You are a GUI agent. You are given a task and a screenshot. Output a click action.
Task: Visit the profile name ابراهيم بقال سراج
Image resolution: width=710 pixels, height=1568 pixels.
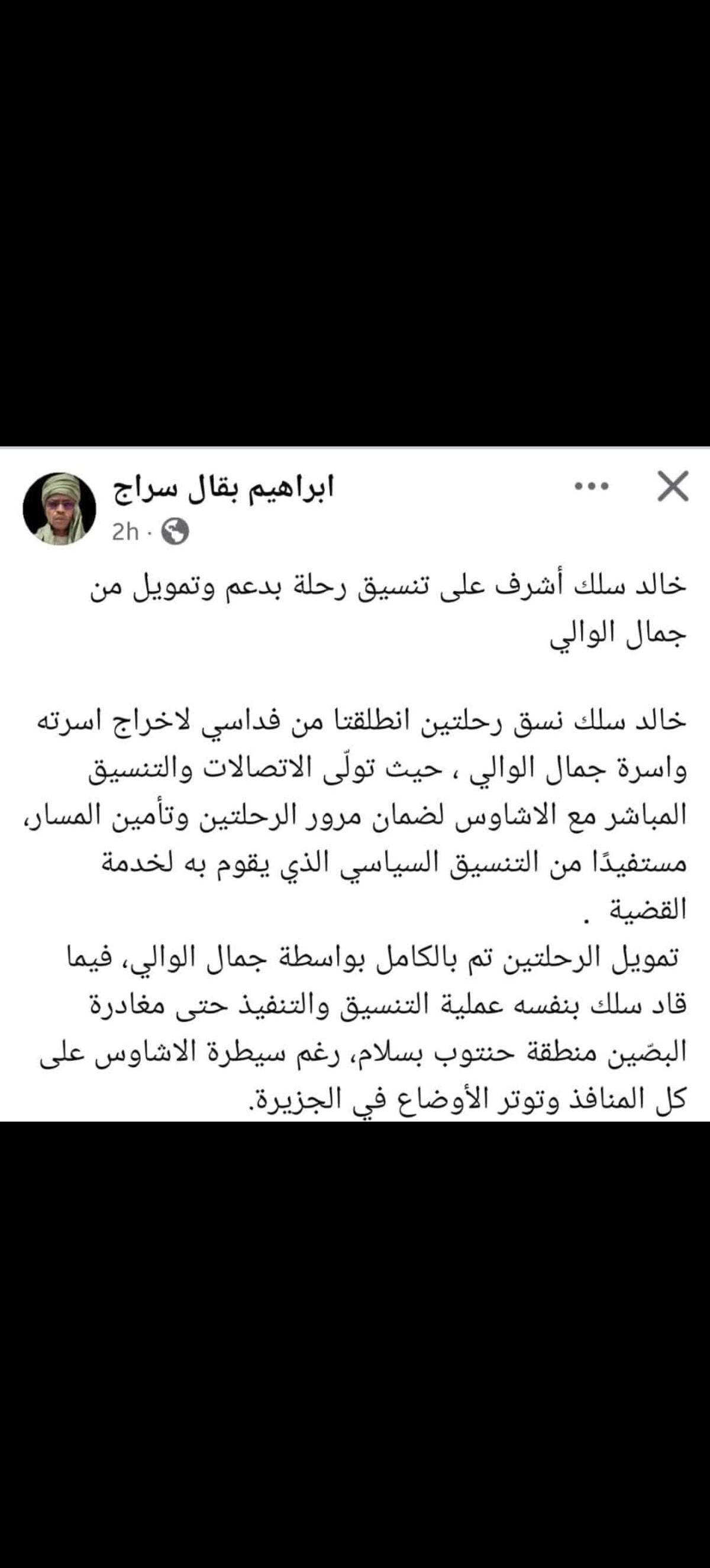[223, 488]
